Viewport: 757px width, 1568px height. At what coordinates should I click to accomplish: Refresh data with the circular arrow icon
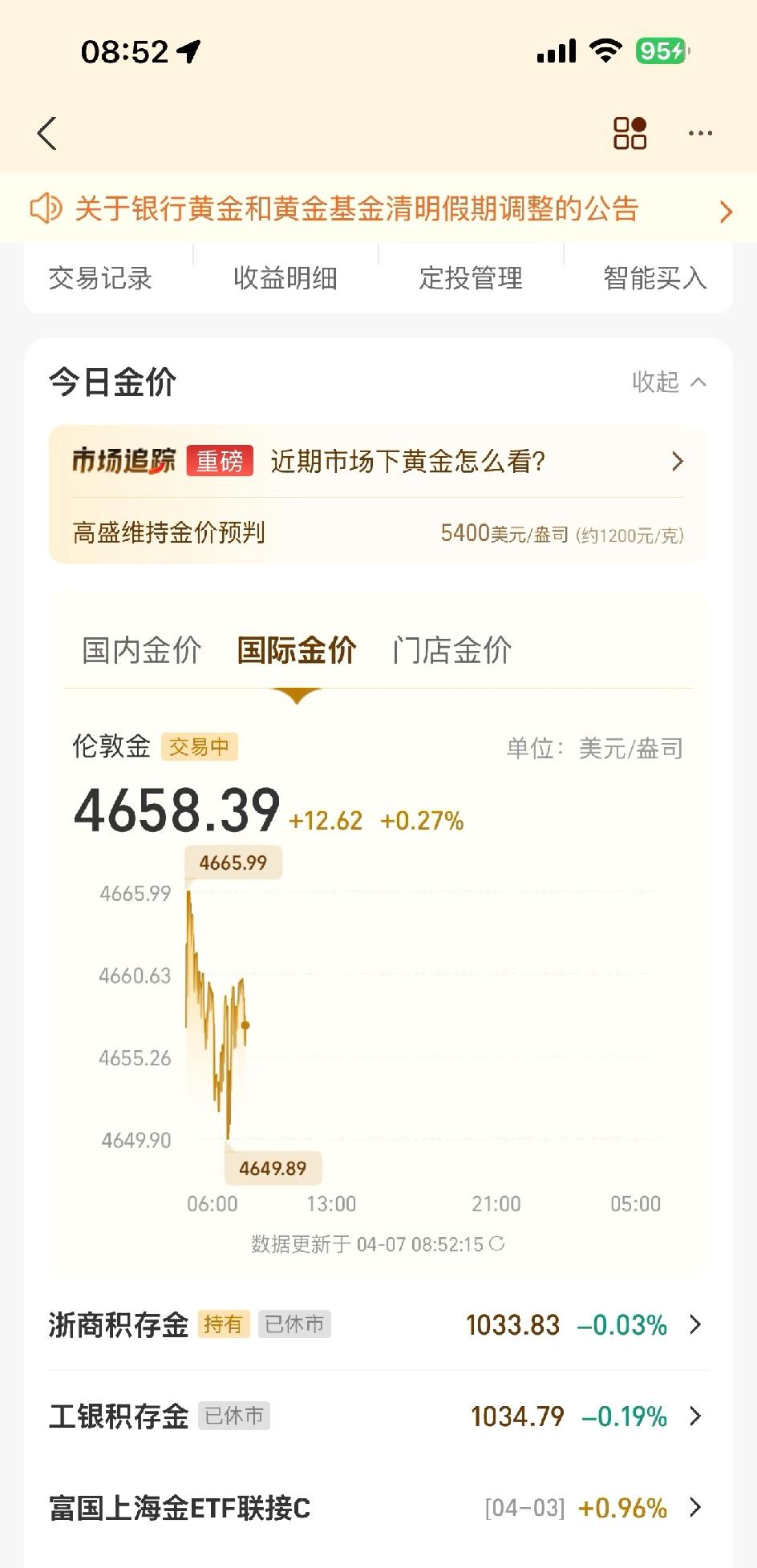496,1243
